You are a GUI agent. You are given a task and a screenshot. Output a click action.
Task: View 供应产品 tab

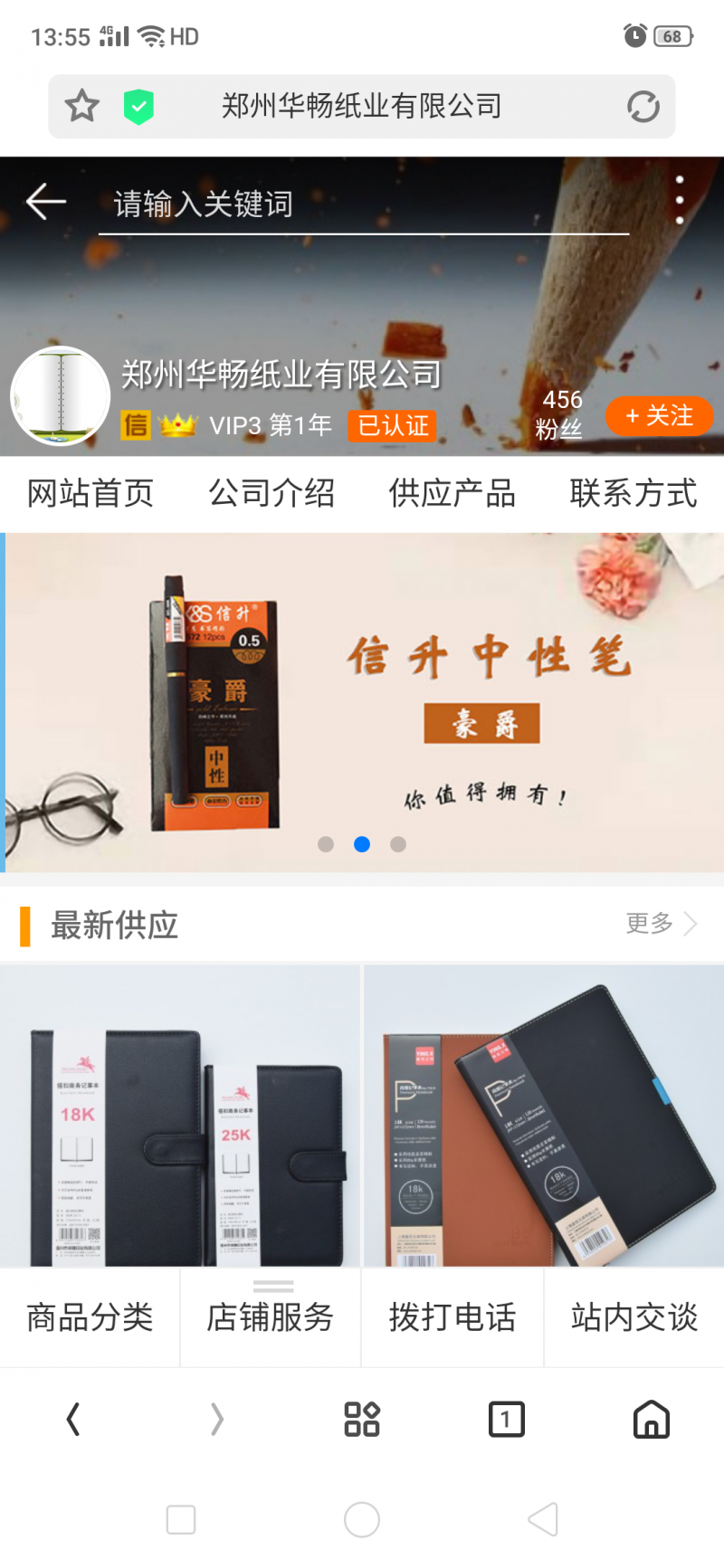pyautogui.click(x=452, y=494)
